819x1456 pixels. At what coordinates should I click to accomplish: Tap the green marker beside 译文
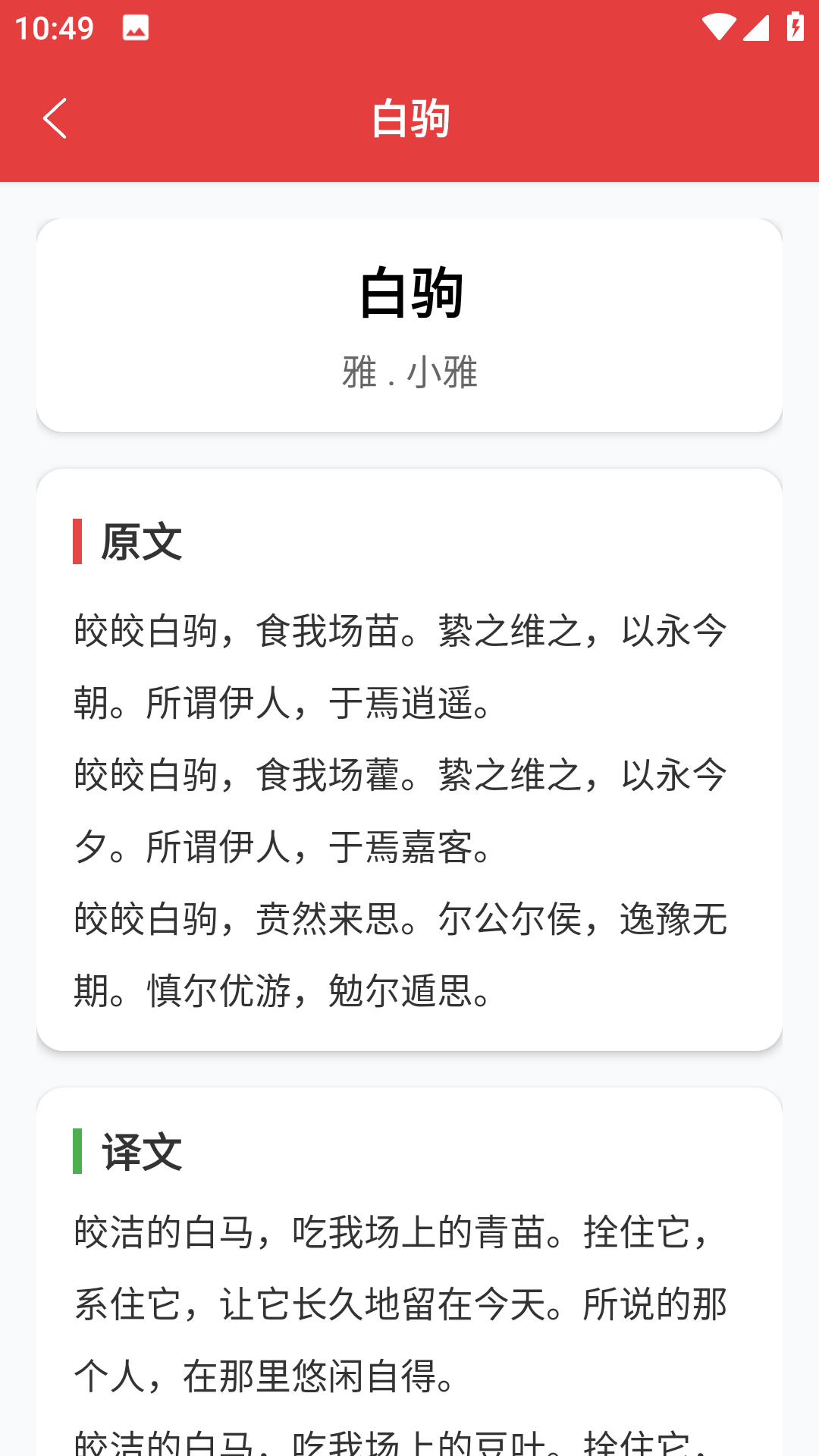[x=77, y=1150]
